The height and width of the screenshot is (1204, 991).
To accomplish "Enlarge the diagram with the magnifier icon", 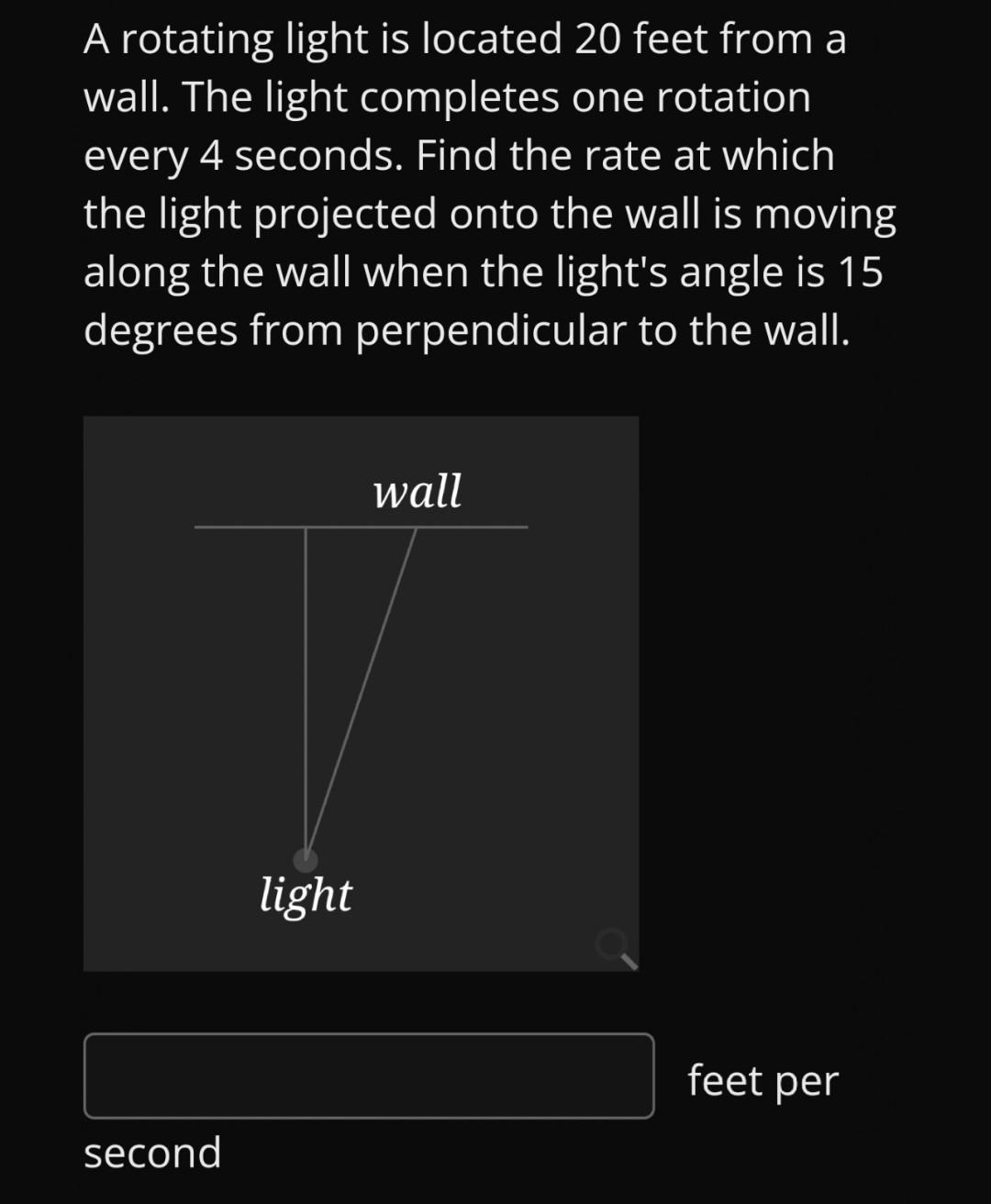I will pos(613,945).
